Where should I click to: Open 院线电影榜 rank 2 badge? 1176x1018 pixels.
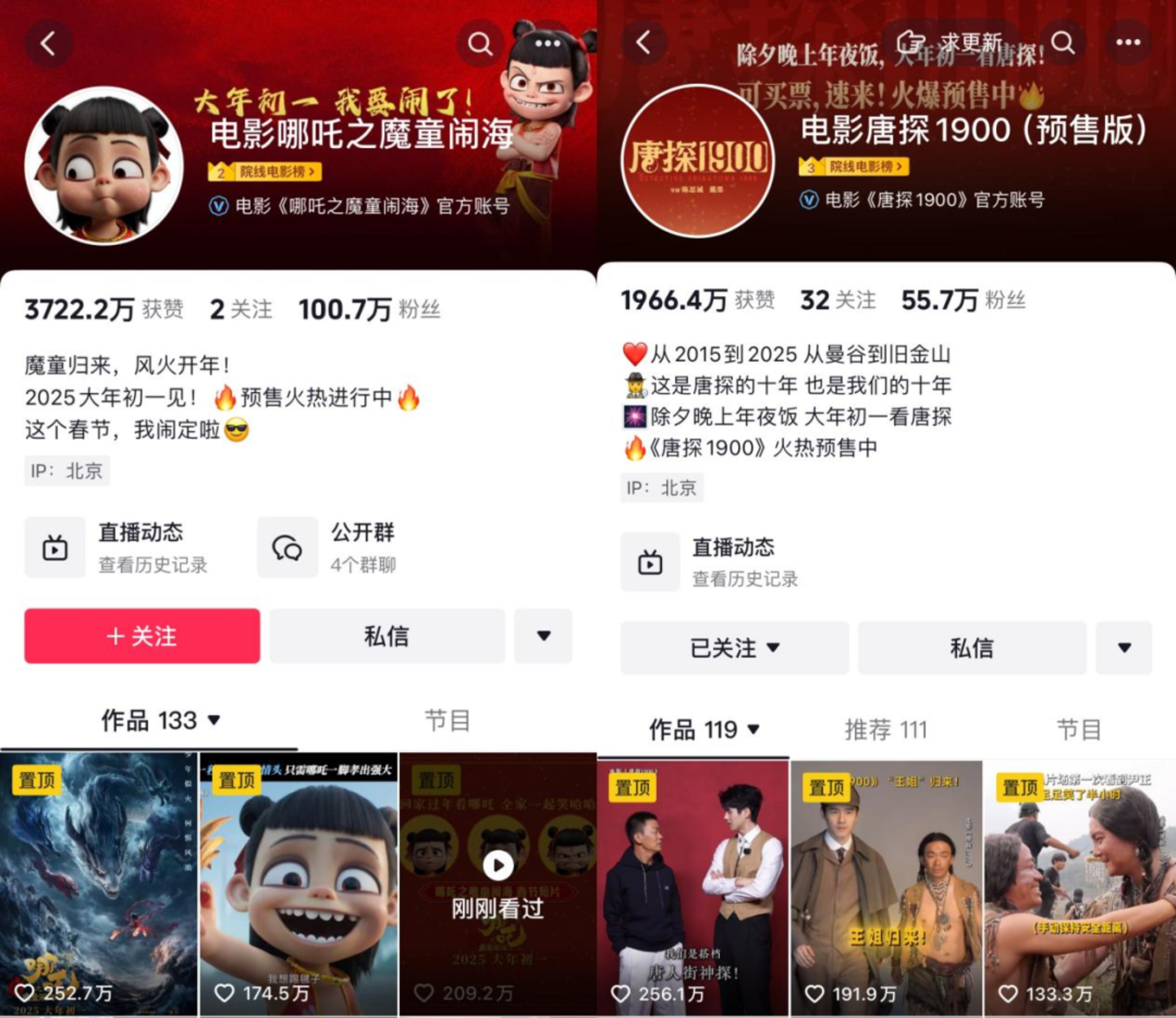pos(265,172)
